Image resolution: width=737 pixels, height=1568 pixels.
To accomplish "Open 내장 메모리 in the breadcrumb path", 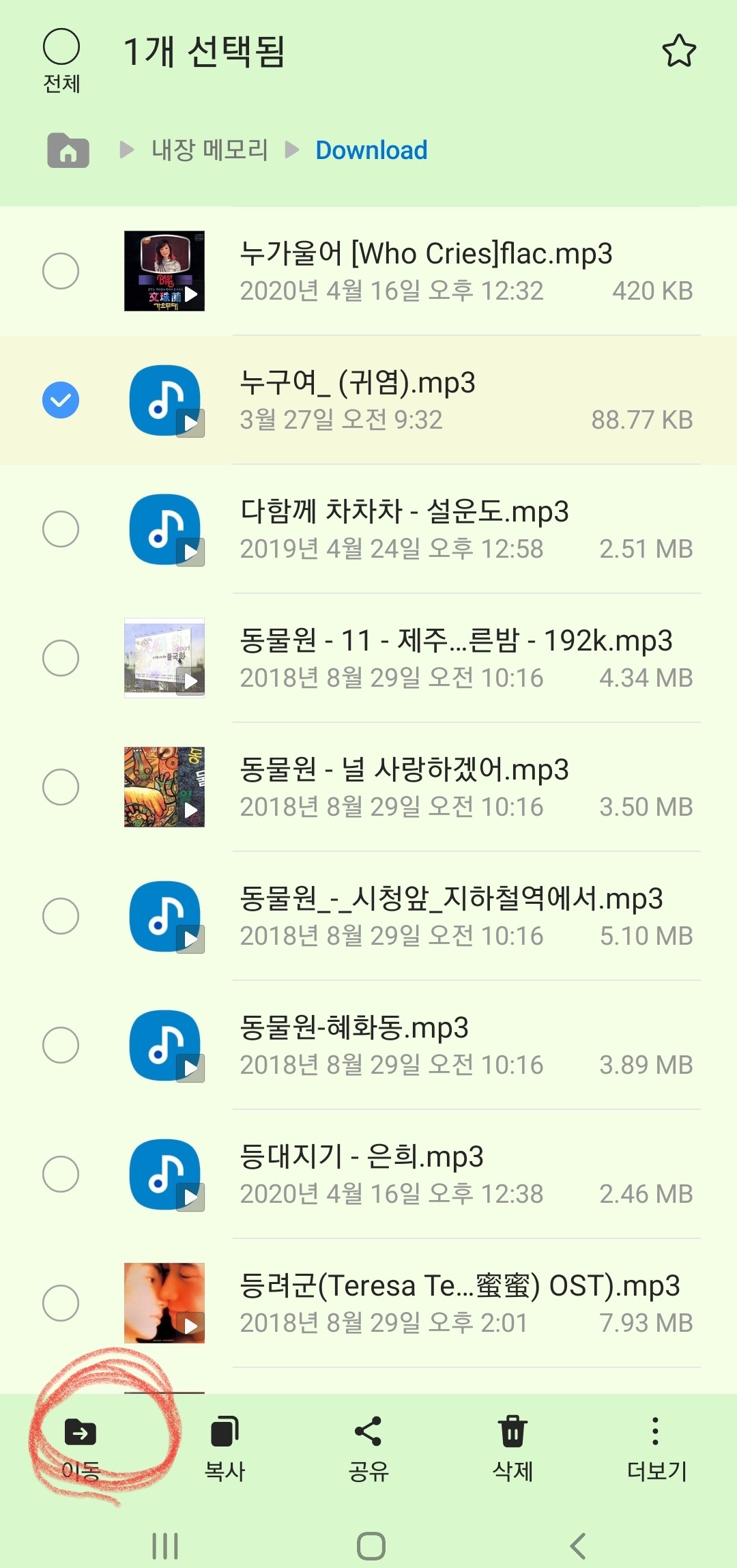I will click(209, 150).
